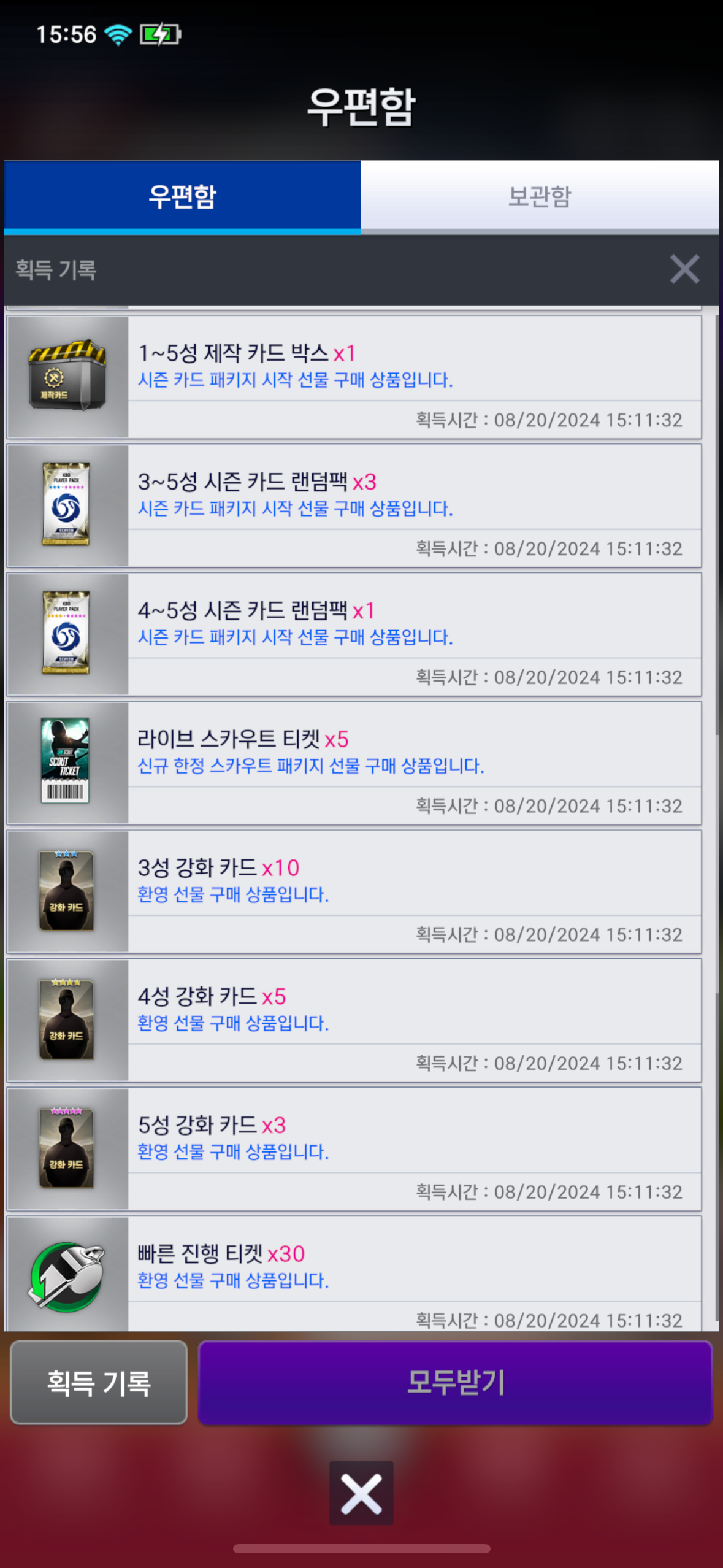Image resolution: width=723 pixels, height=1568 pixels.
Task: Open 획득 기록 button at bottom
Action: [x=99, y=1382]
